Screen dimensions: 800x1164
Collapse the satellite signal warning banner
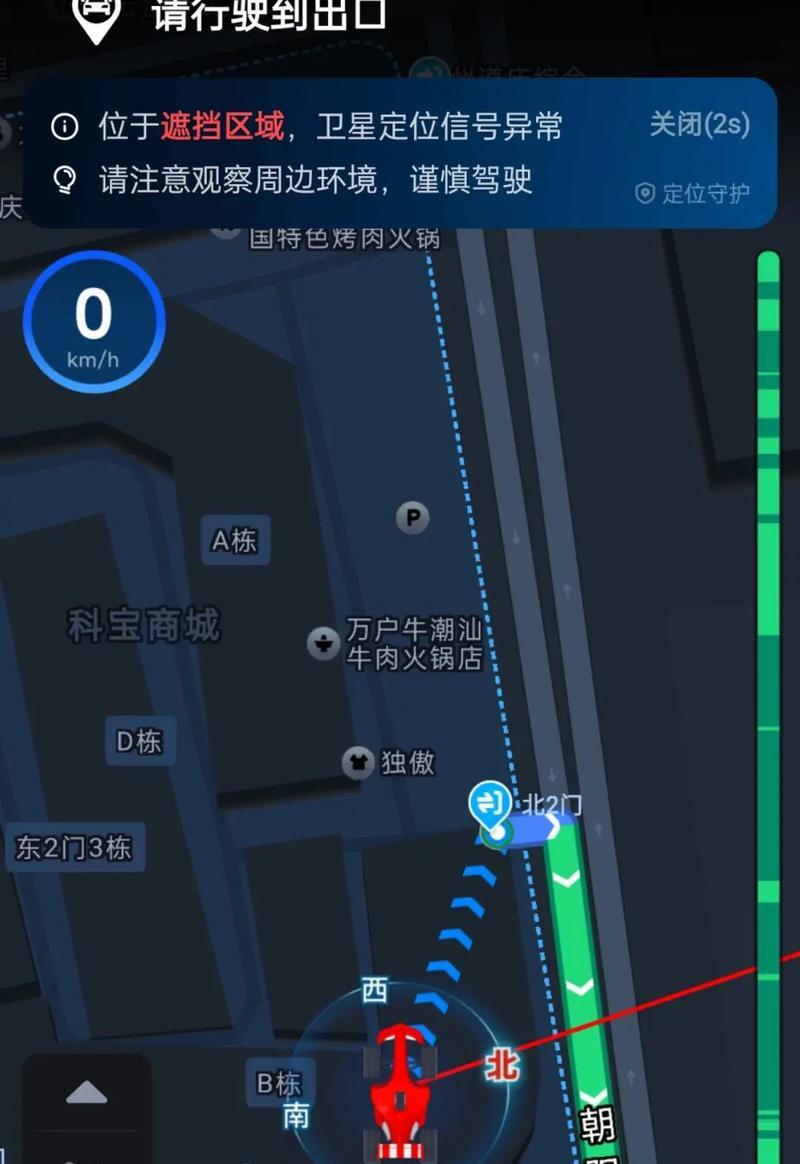click(x=699, y=126)
